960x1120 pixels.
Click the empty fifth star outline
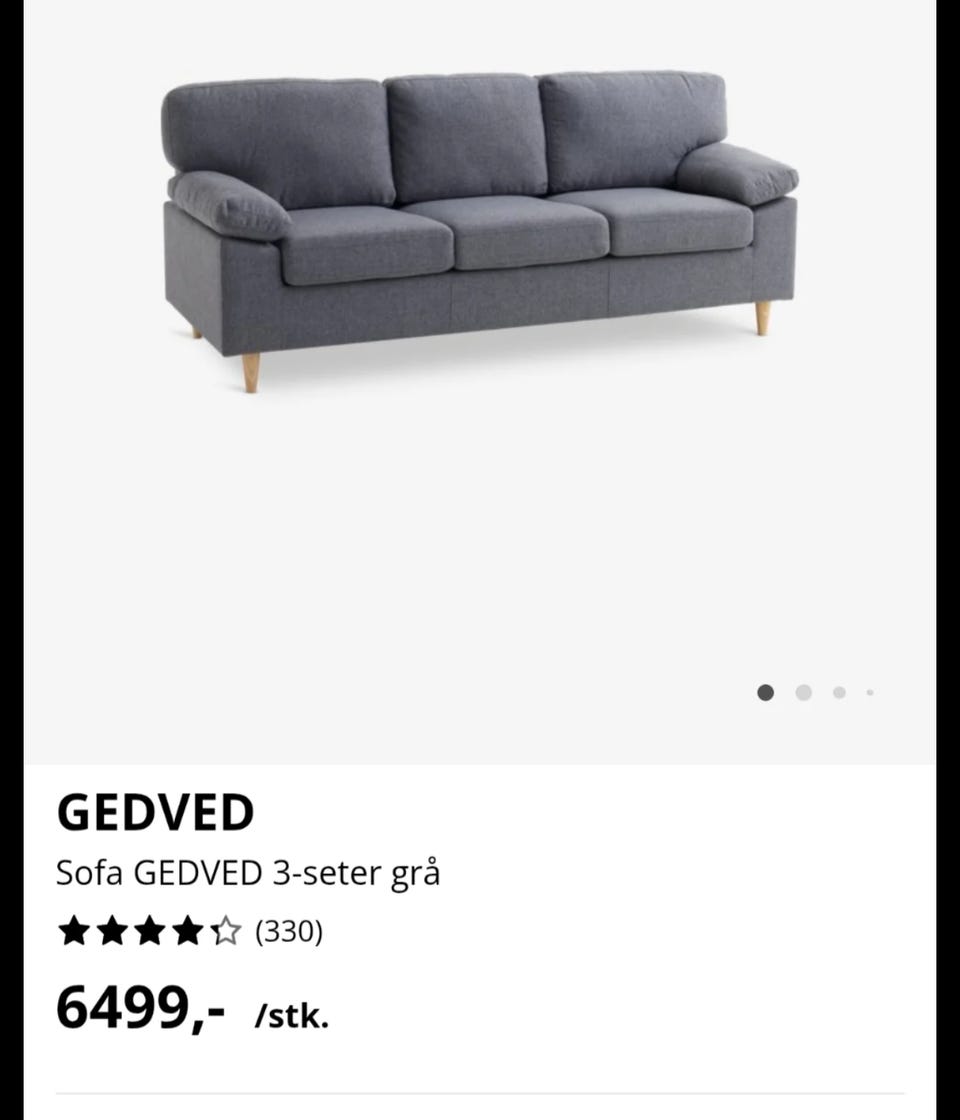click(x=230, y=932)
